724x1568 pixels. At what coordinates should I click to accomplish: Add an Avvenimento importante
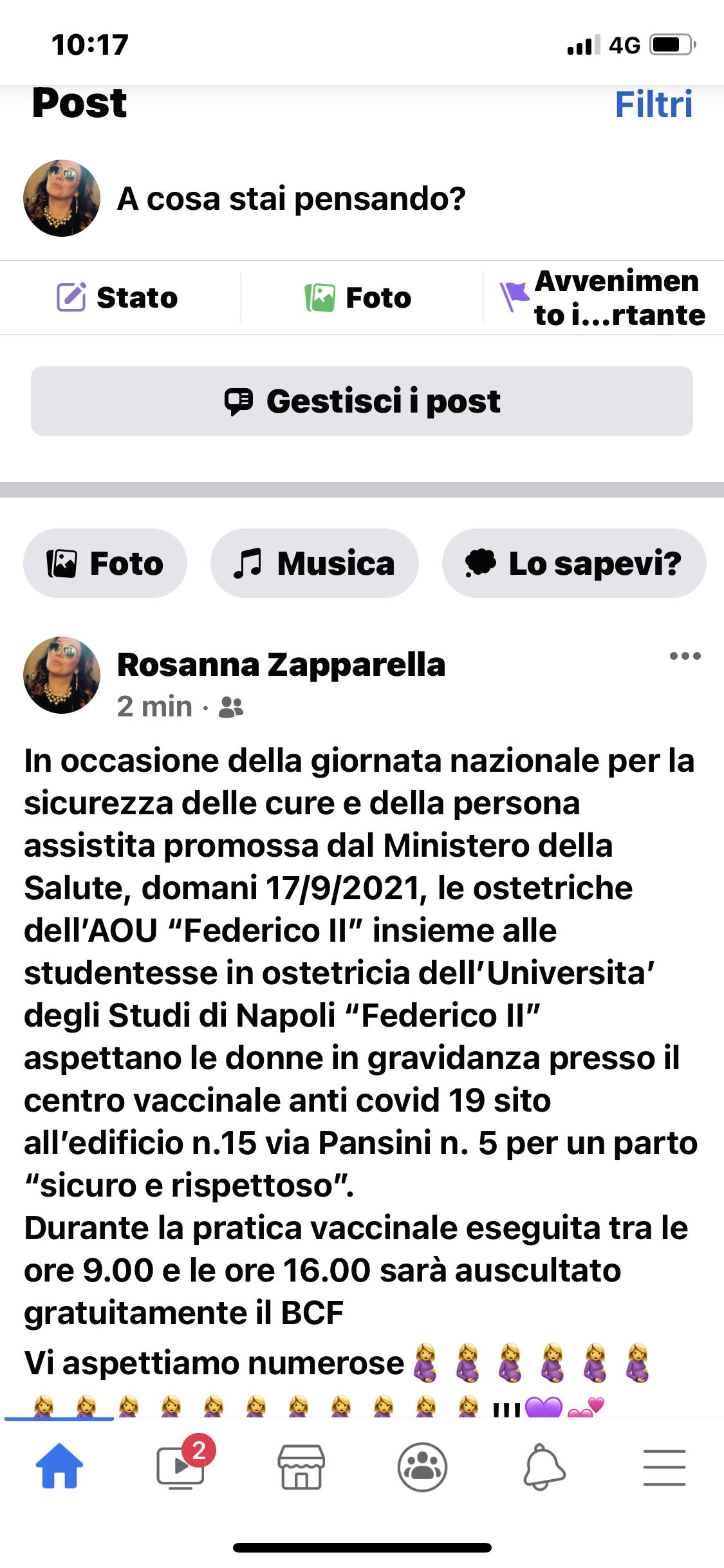[603, 297]
